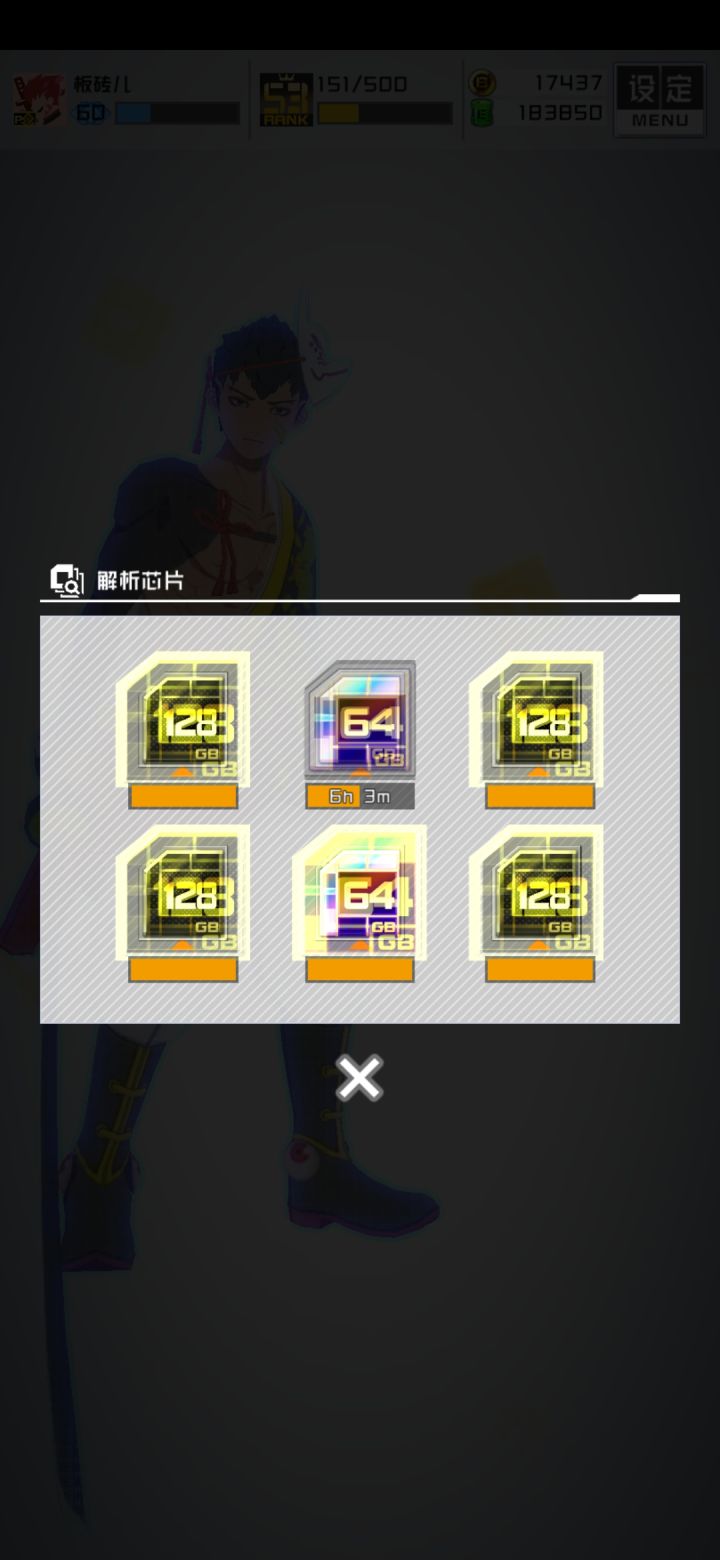The height and width of the screenshot is (1560, 720).
Task: Close the chip analysis panel with the X
Action: pyautogui.click(x=358, y=1077)
